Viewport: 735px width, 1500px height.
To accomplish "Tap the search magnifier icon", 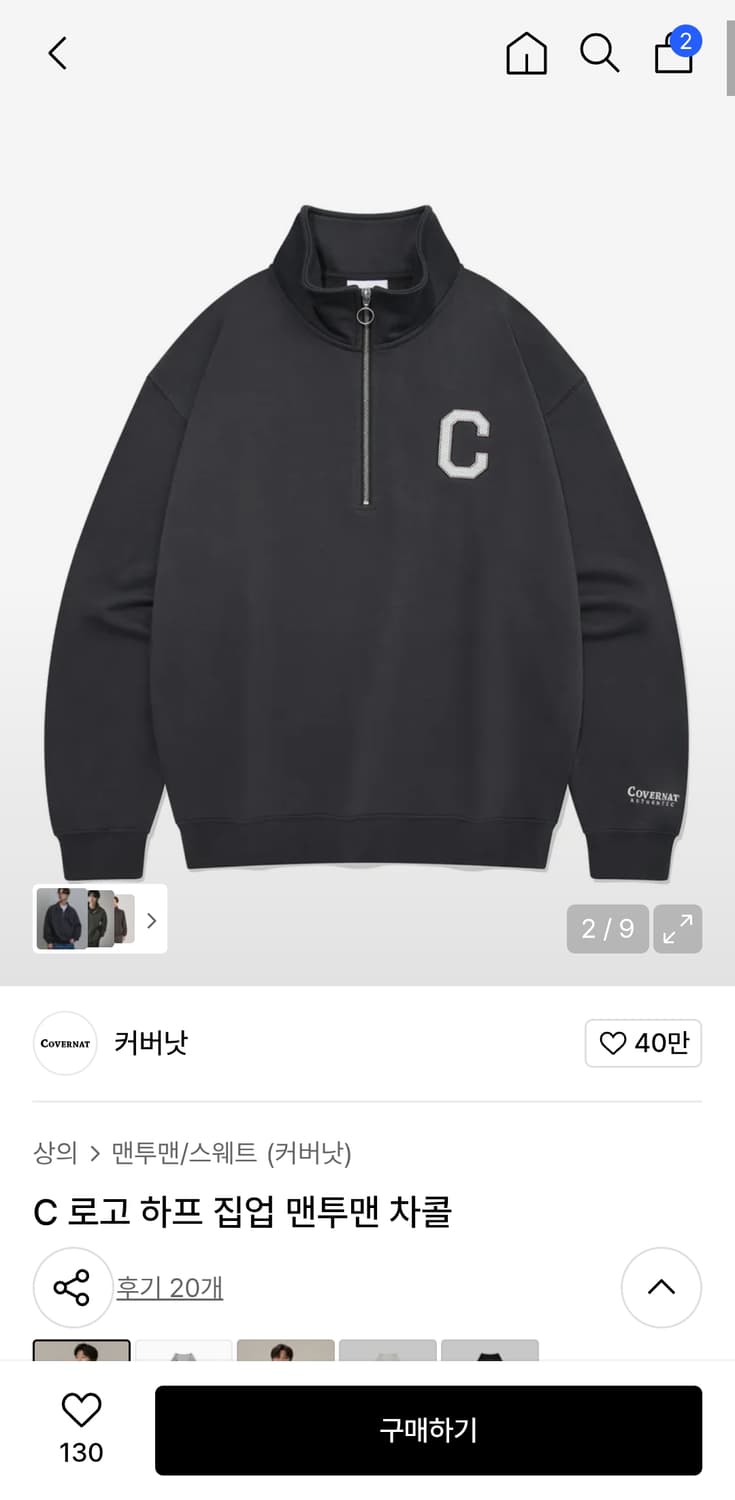I will pos(599,55).
